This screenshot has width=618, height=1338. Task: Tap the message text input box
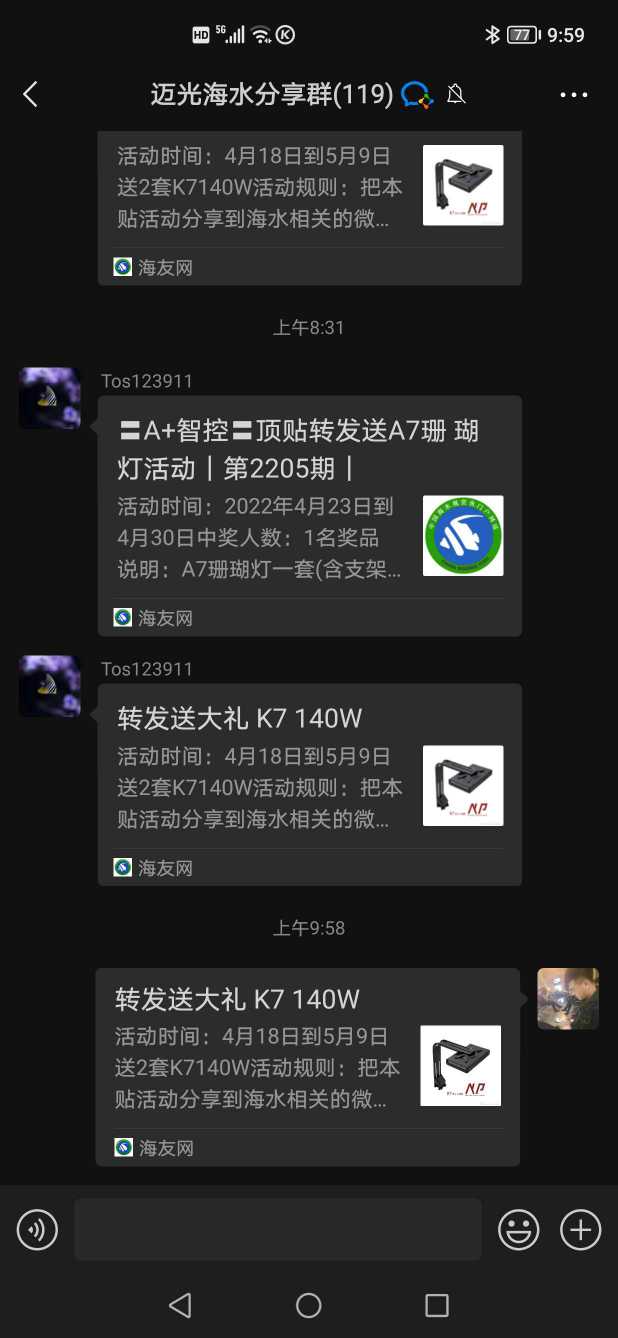pos(277,1229)
